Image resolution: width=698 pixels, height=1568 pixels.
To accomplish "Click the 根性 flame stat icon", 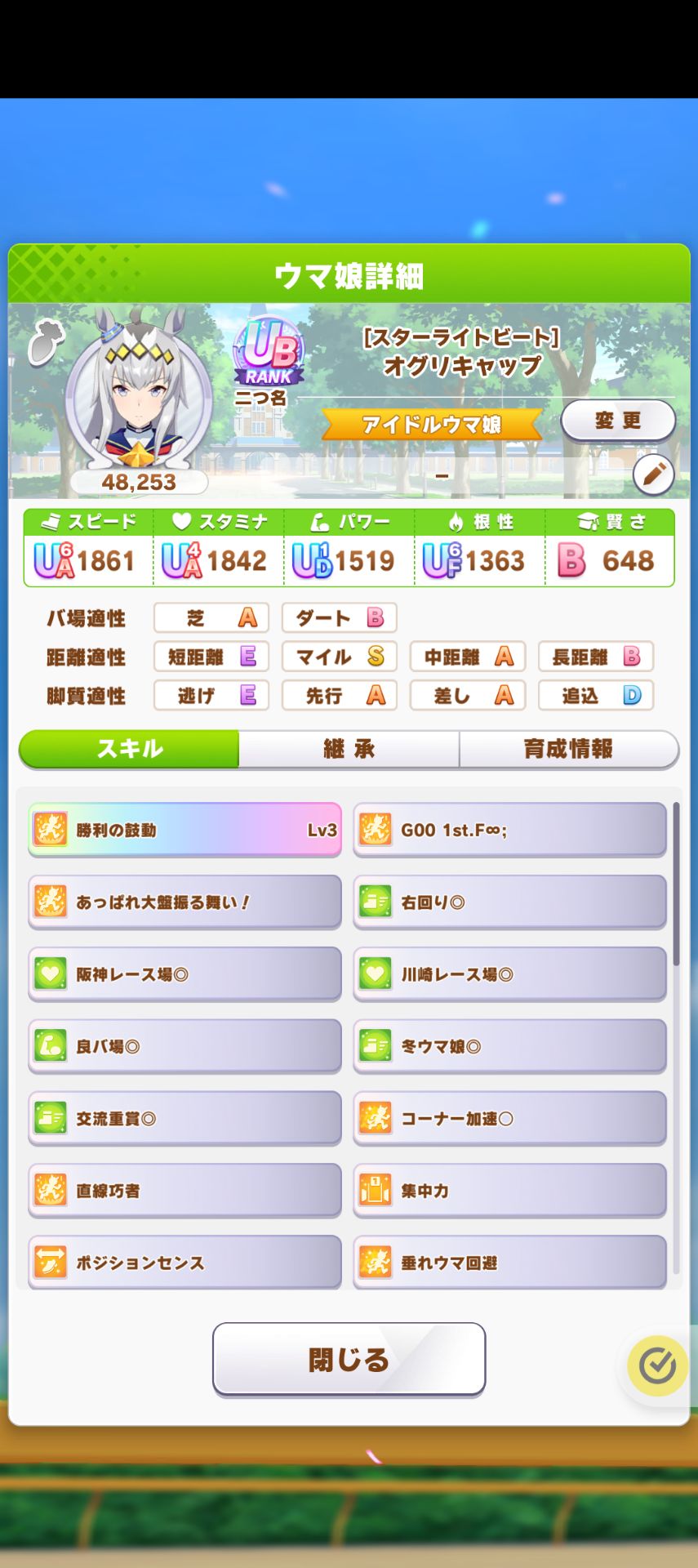I will pyautogui.click(x=456, y=520).
